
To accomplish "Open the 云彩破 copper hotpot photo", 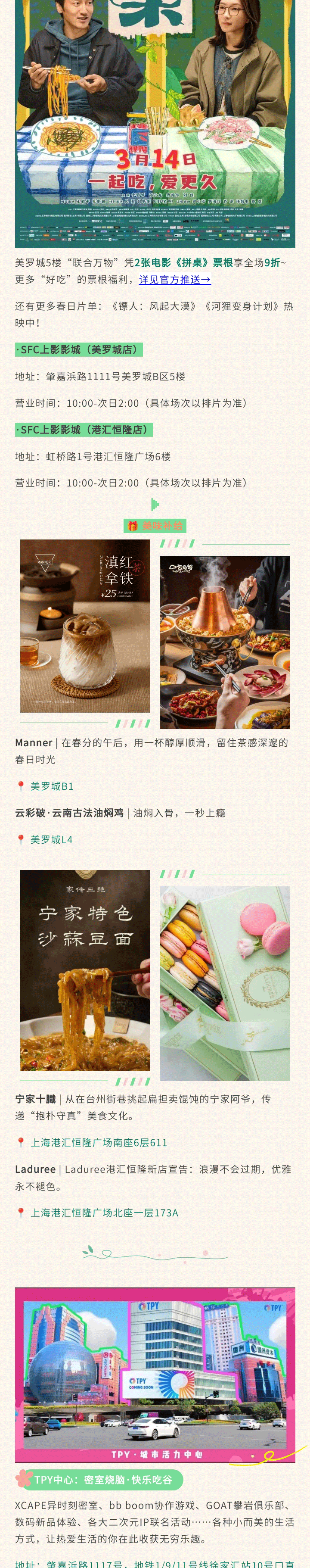I will 225,642.
